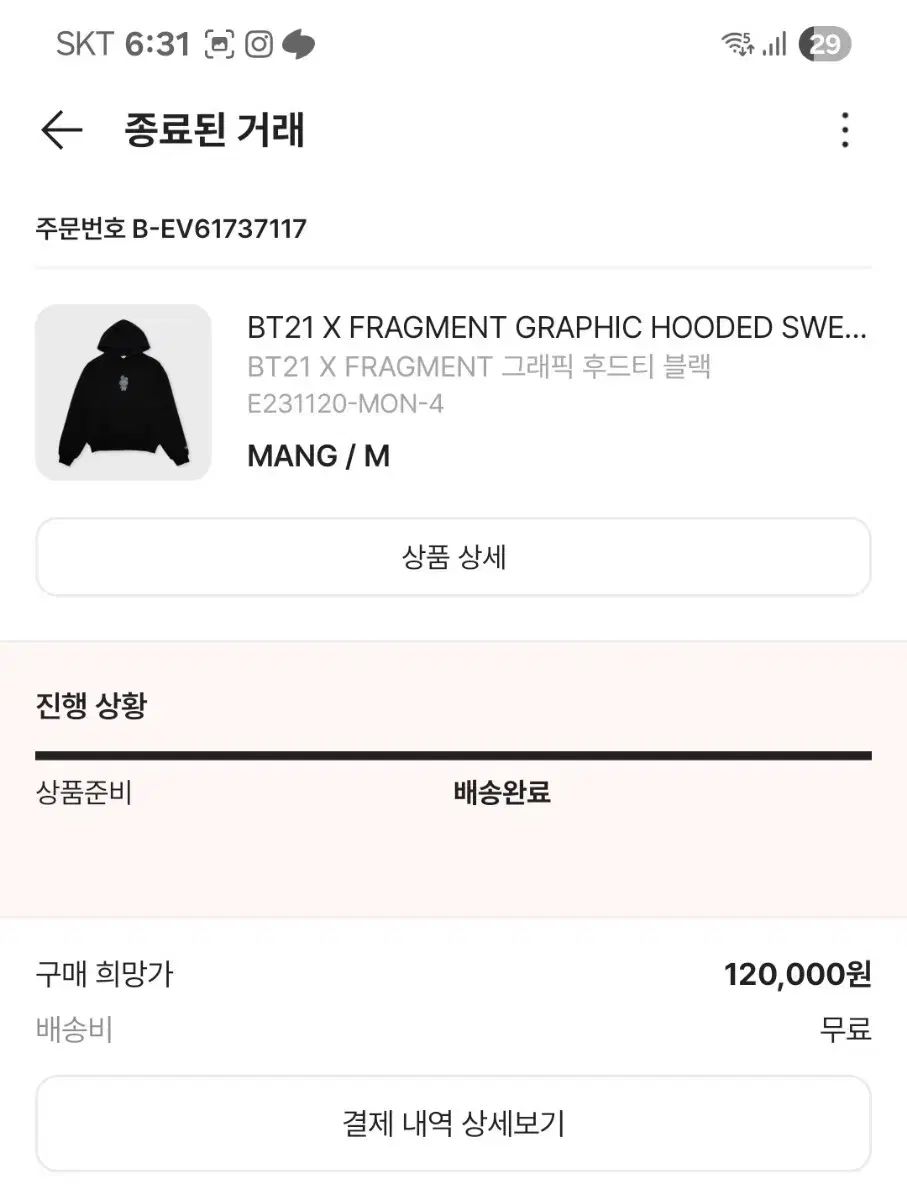Open the 상품 상세 page
The image size is (907, 1200).
[453, 557]
